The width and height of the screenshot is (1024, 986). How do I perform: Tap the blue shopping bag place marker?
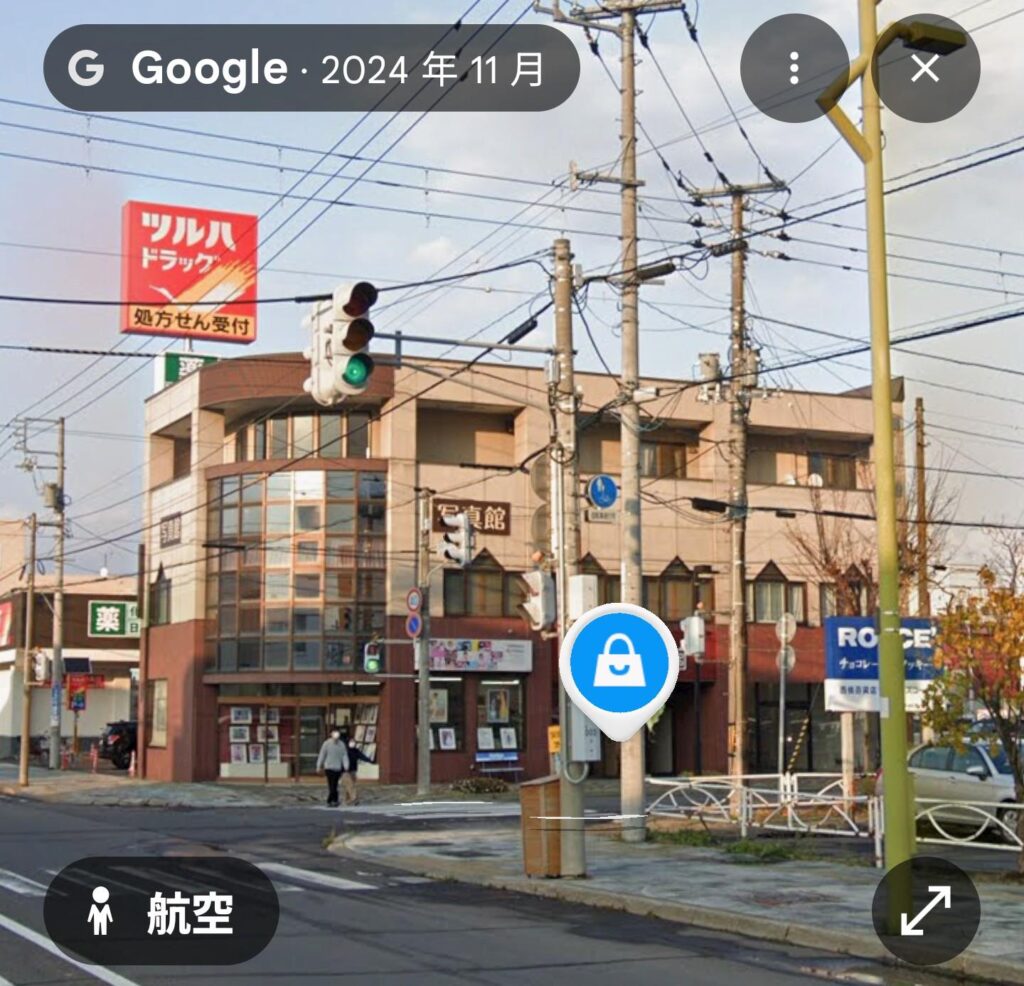(619, 665)
